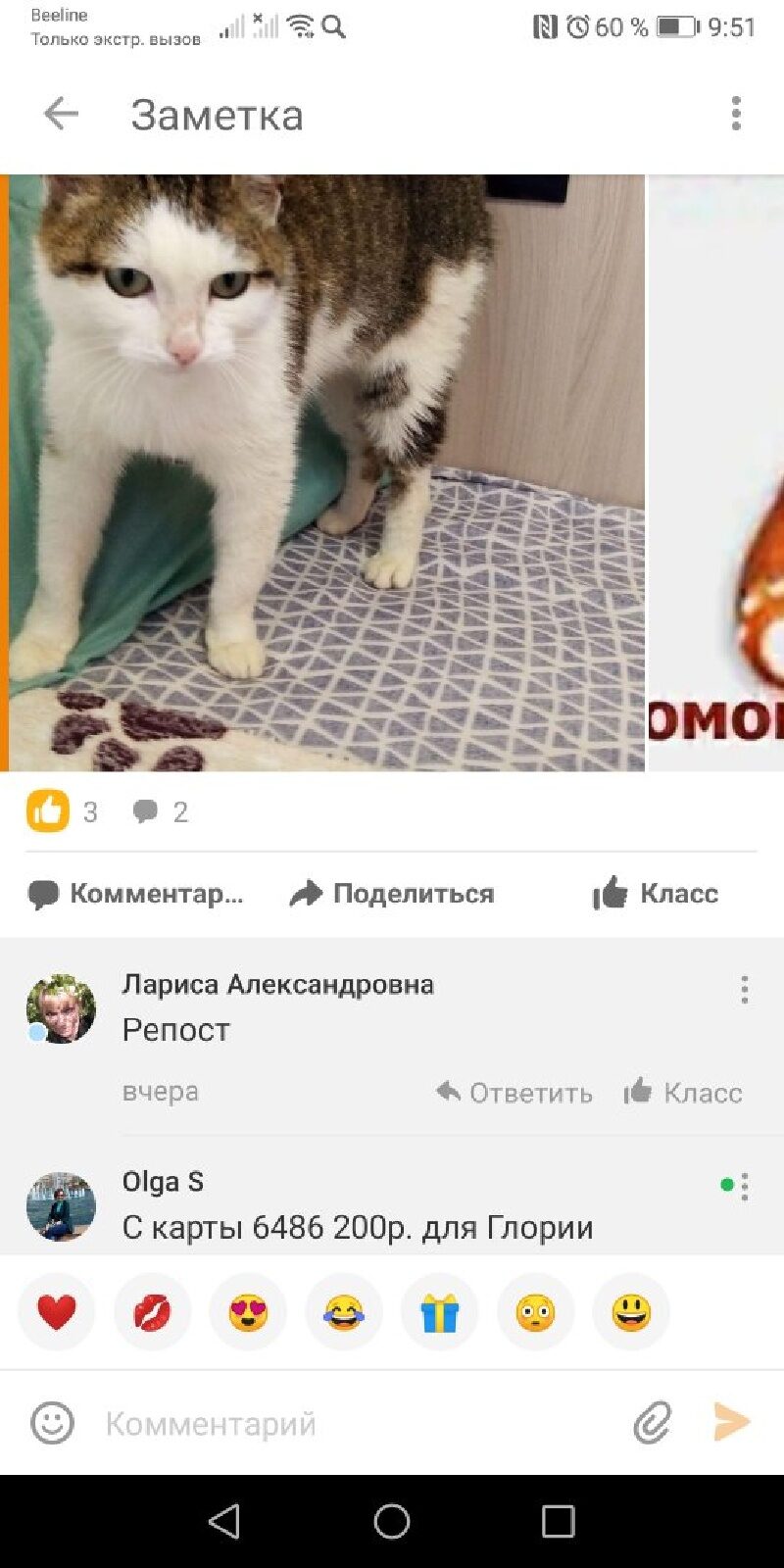Open the emoji picker smiley icon
The image size is (784, 1568).
tap(52, 1423)
